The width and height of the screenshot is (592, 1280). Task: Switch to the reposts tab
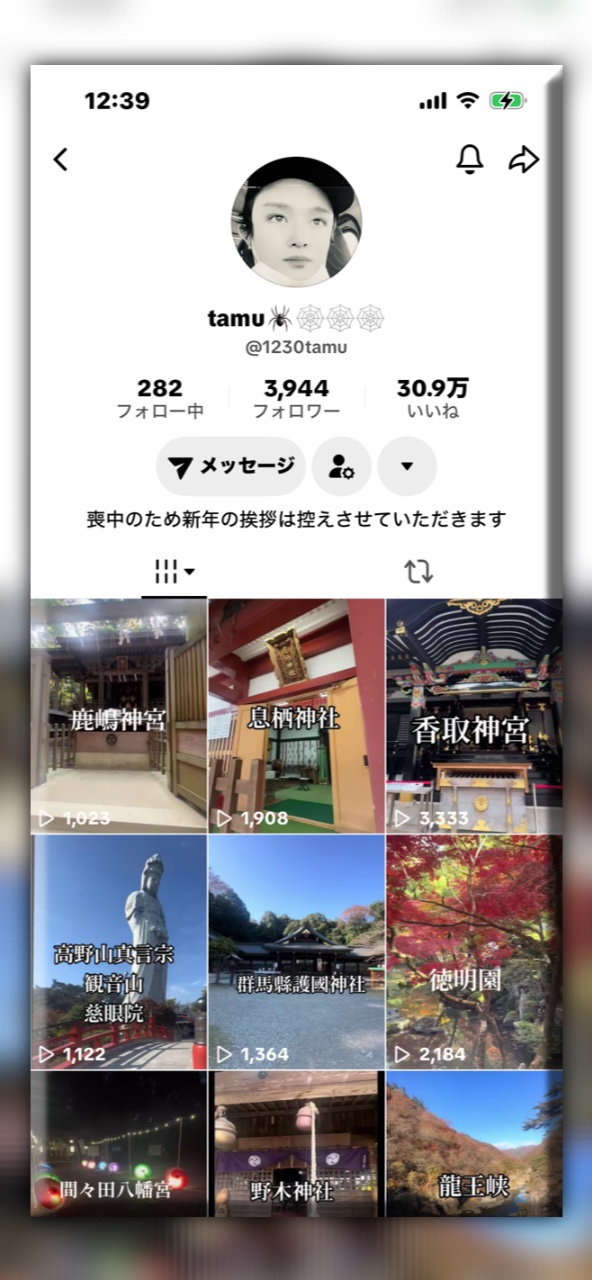[418, 572]
